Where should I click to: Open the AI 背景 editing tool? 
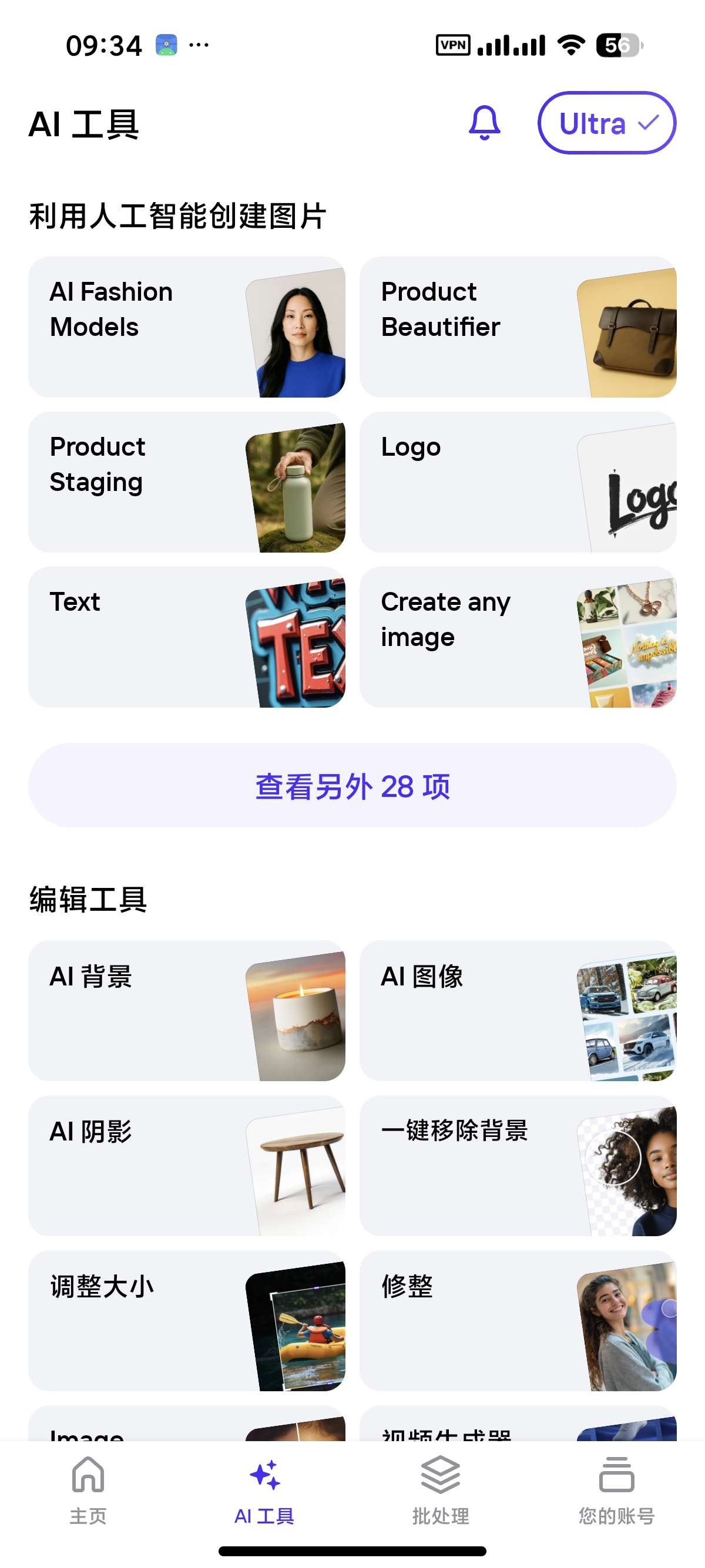pos(186,1011)
